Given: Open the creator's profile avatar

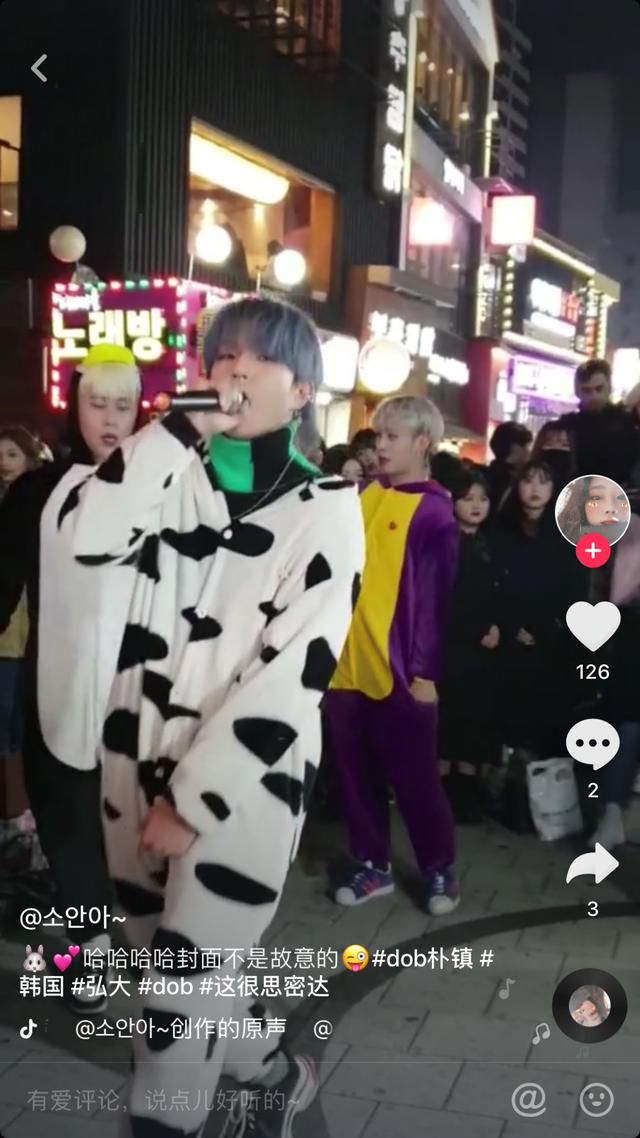Looking at the screenshot, I should 592,511.
